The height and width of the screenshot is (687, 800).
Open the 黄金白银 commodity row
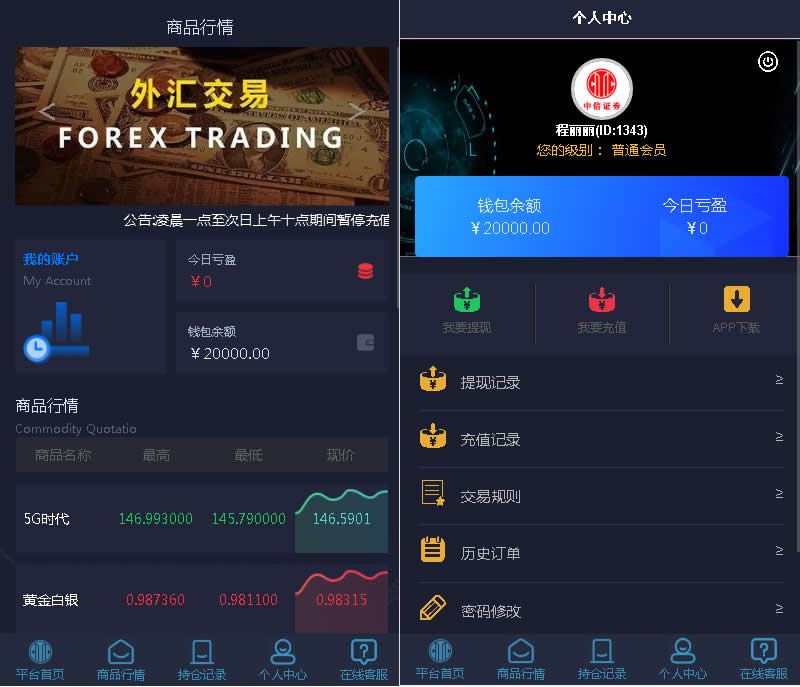click(x=200, y=600)
